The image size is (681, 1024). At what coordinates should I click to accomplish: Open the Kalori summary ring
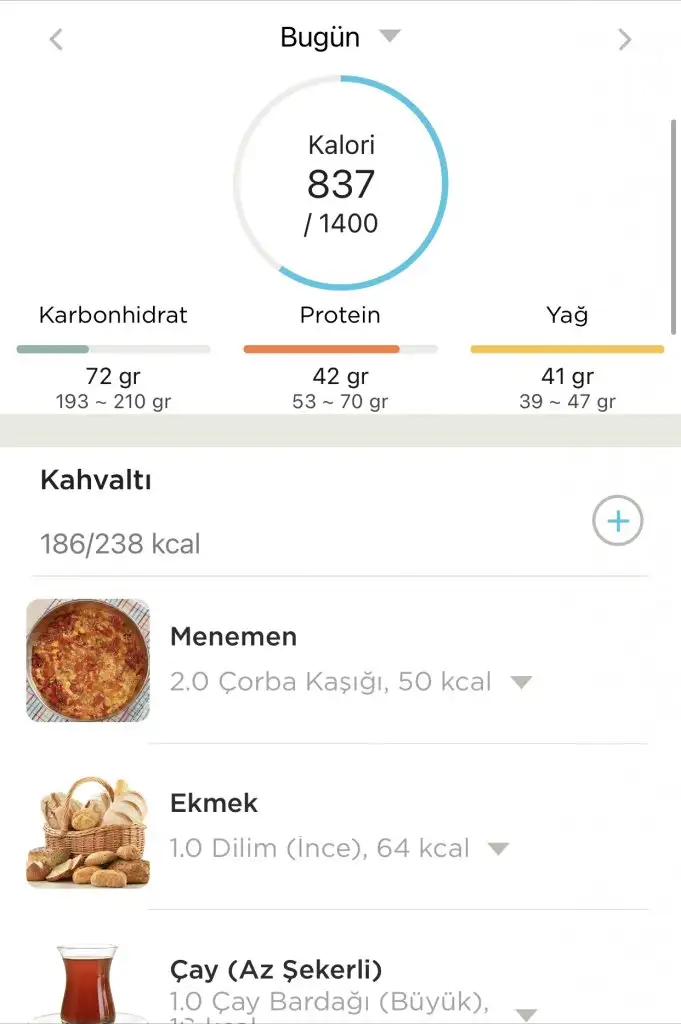coord(341,184)
